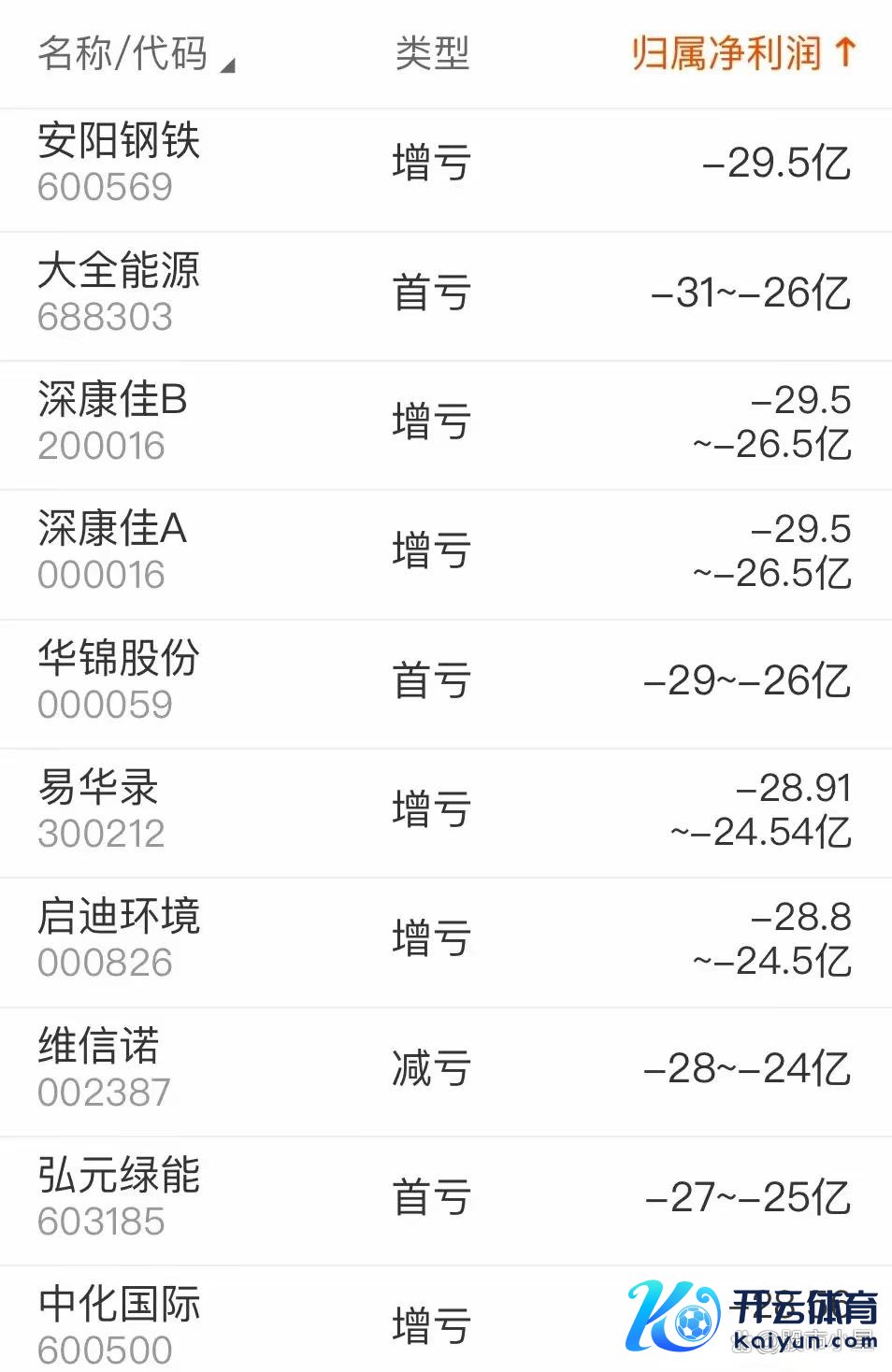
Task: Open 启迪环境 000826 stock details
Action: click(x=119, y=938)
